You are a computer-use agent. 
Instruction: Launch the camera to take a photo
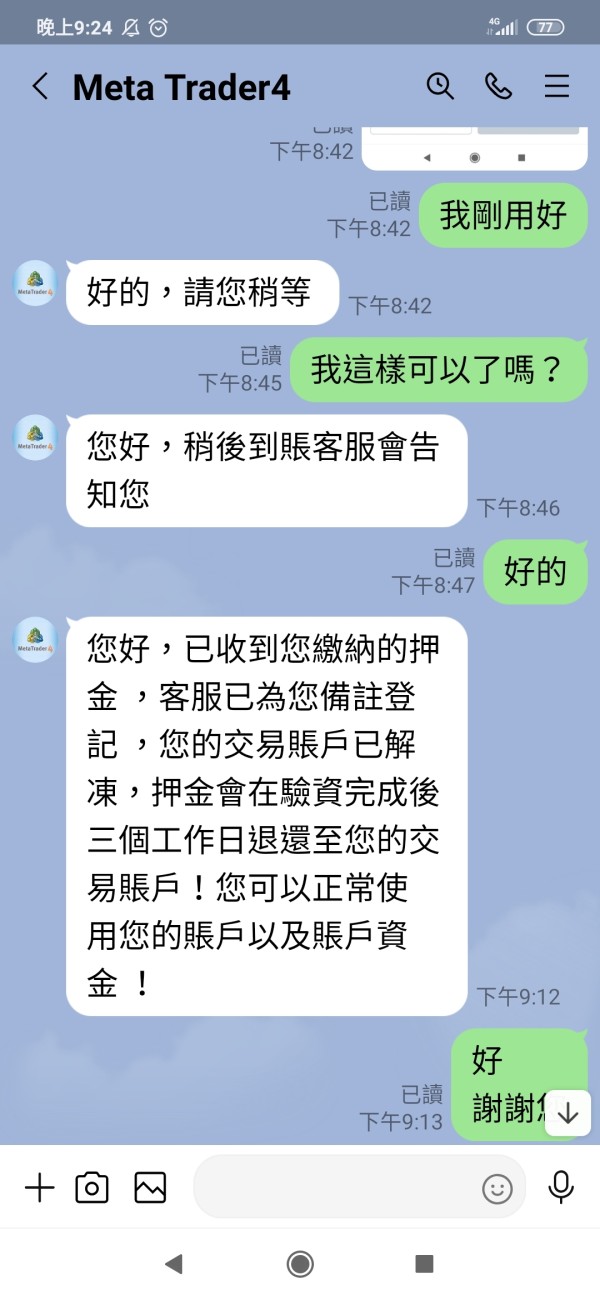point(92,1188)
